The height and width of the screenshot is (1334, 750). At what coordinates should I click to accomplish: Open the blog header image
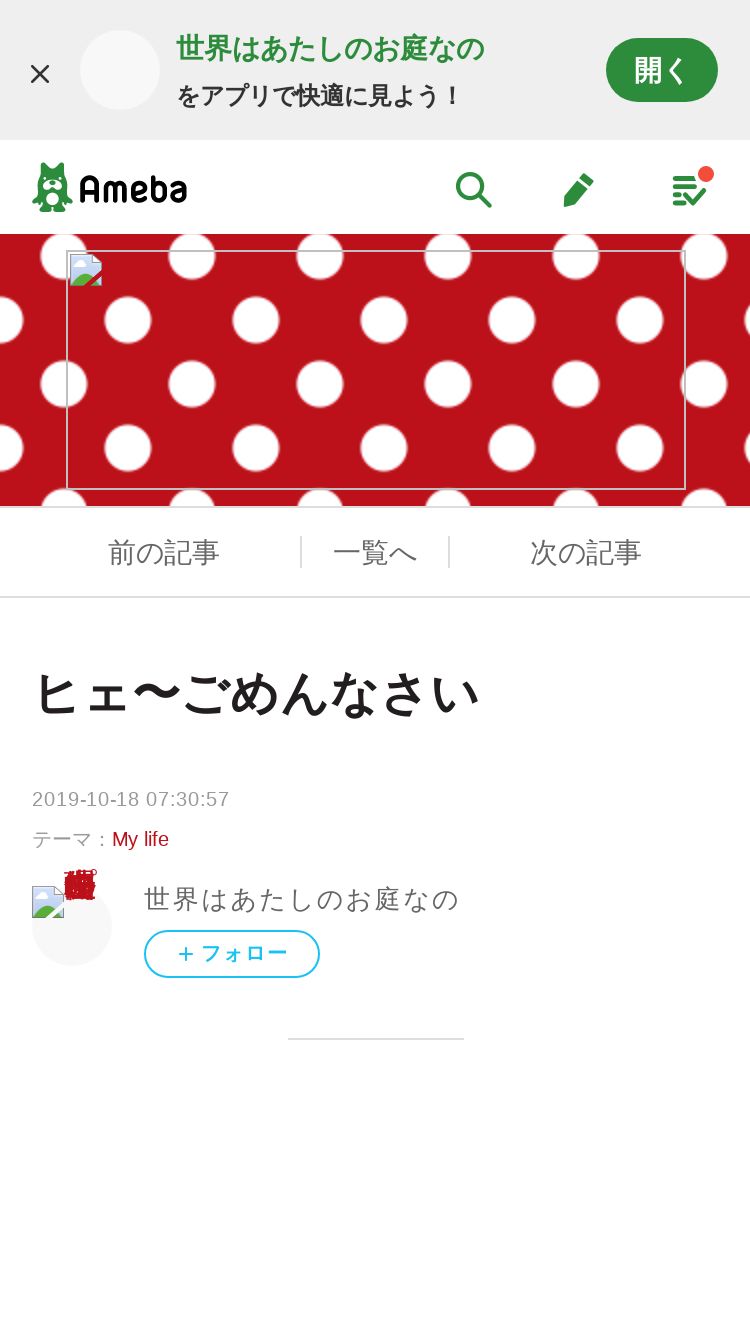point(376,370)
